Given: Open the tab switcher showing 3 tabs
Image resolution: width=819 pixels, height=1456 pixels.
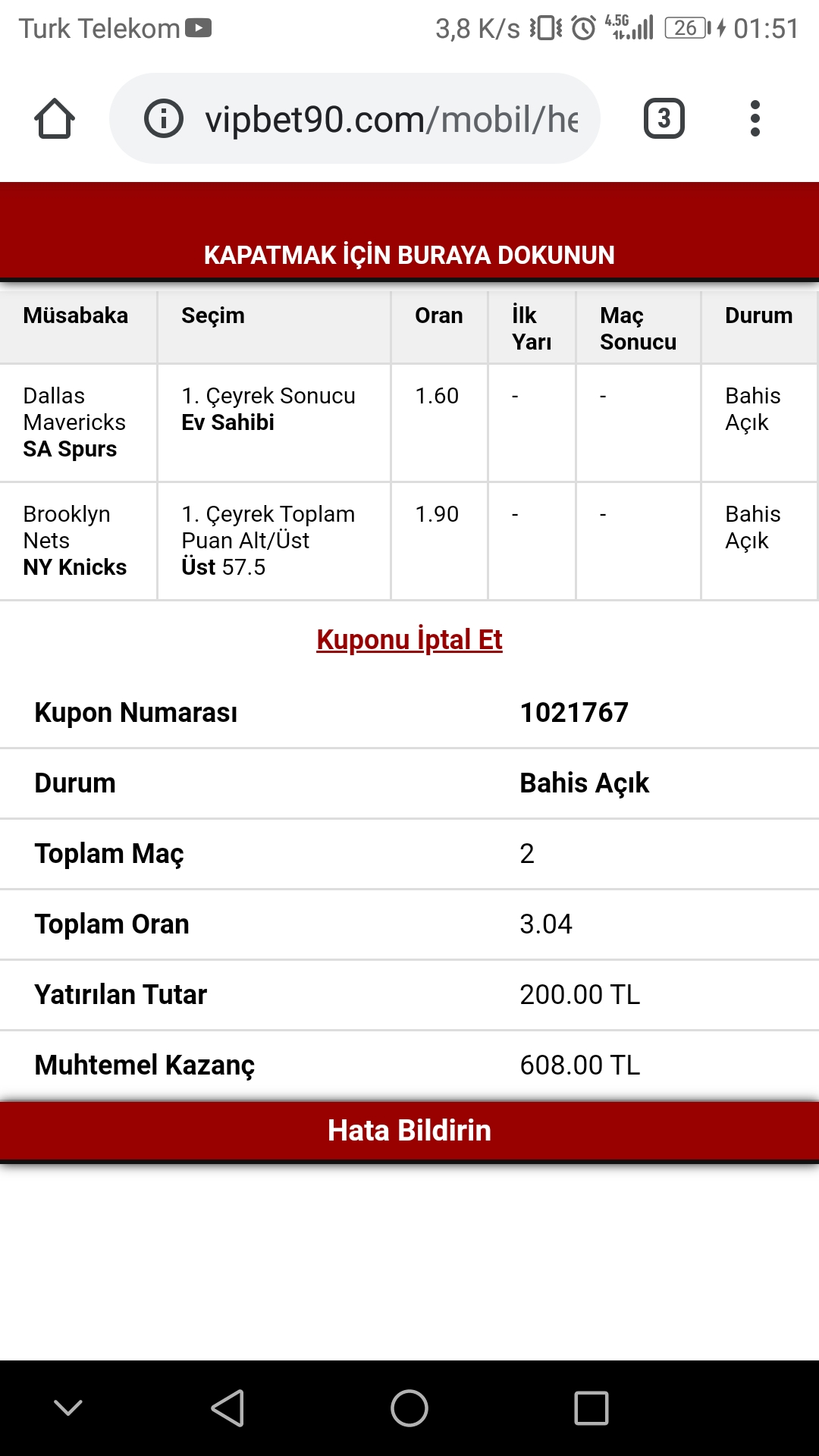Looking at the screenshot, I should (664, 118).
